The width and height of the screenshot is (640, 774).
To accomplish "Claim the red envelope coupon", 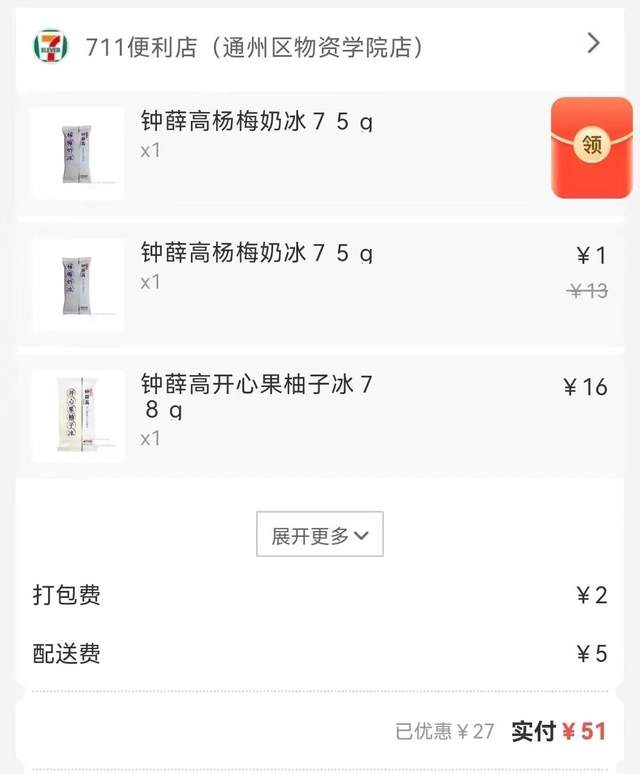I will click(591, 148).
